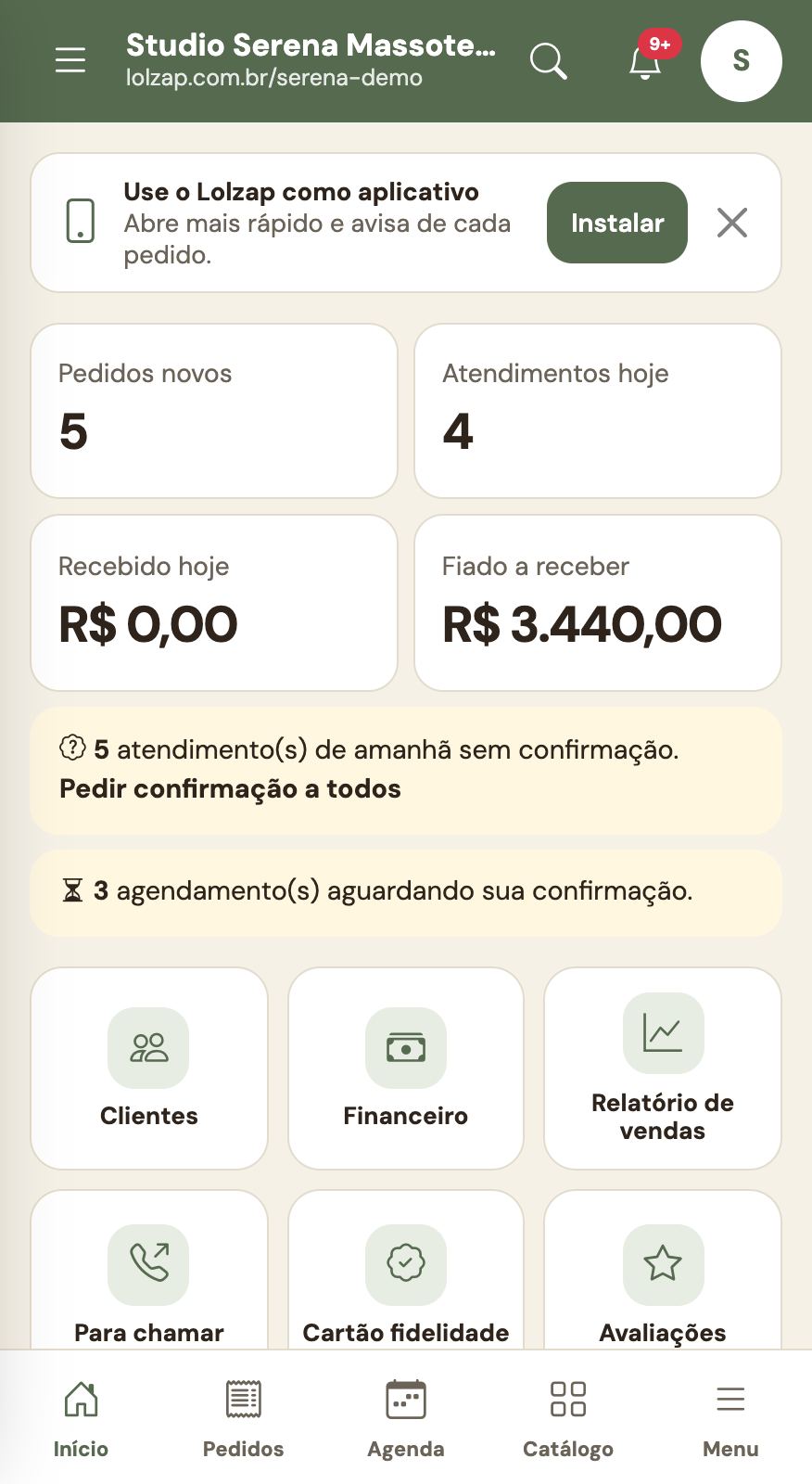Screen dimensions: 812x1484
Task: Open the Pedidos novos card
Action: point(214,411)
